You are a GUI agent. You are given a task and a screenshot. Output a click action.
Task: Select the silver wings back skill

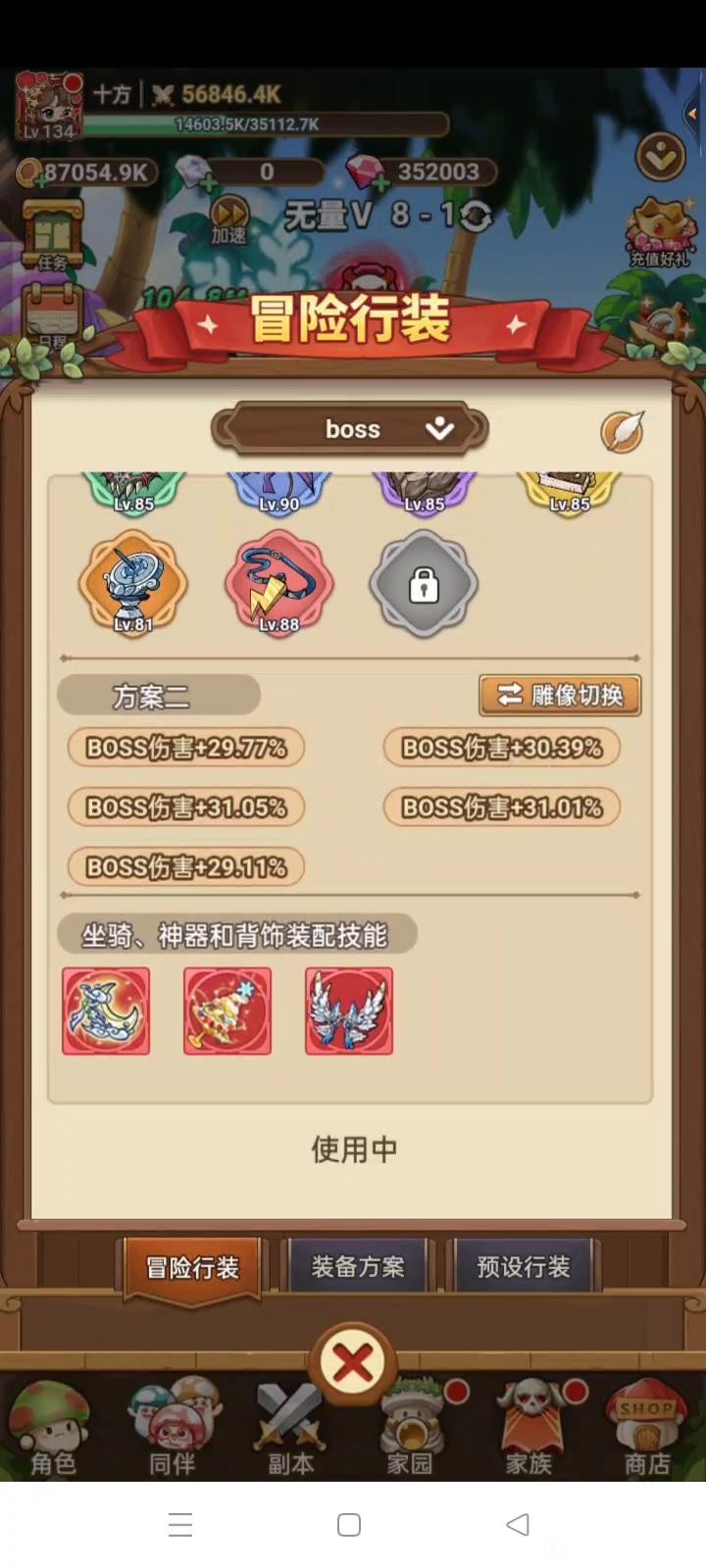pyautogui.click(x=349, y=1011)
